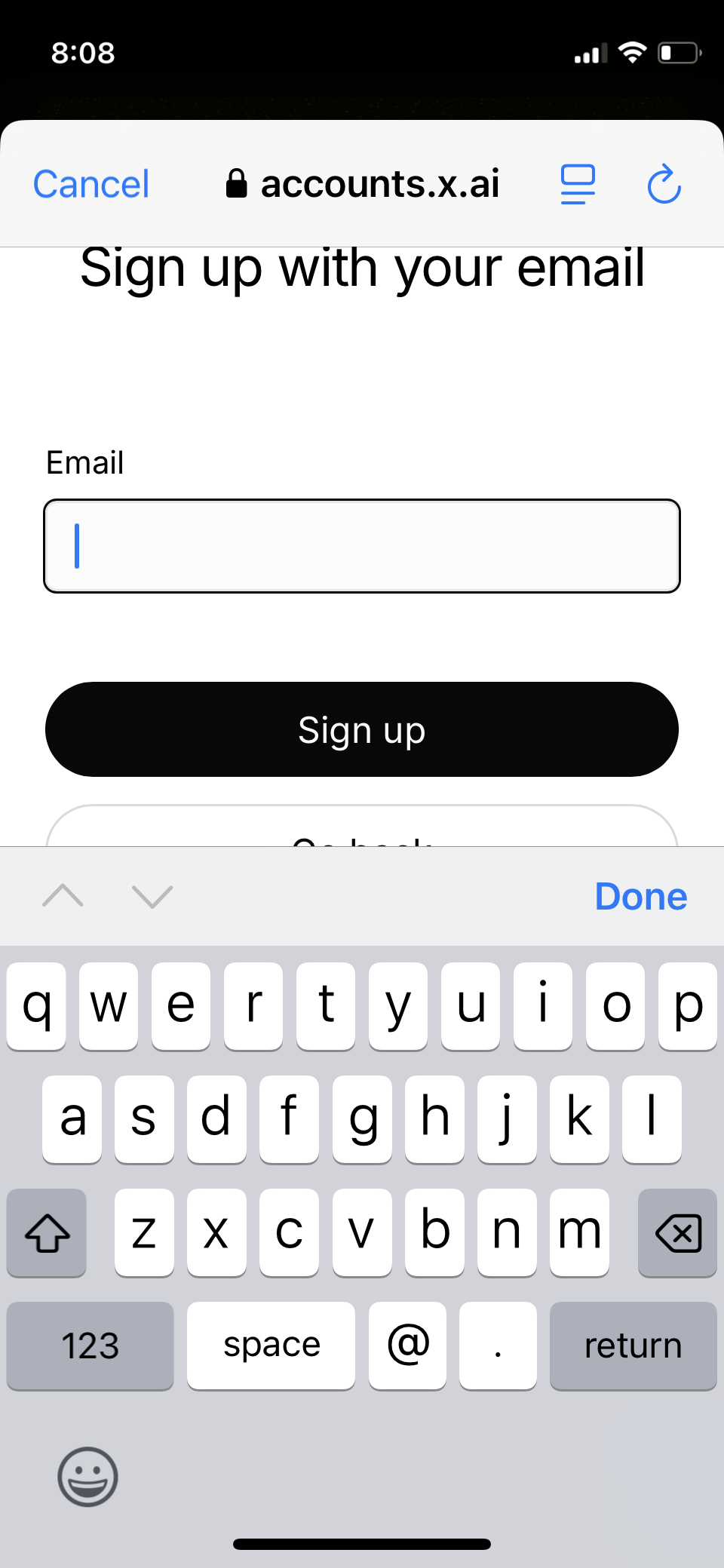Type the @ key

point(408,1346)
